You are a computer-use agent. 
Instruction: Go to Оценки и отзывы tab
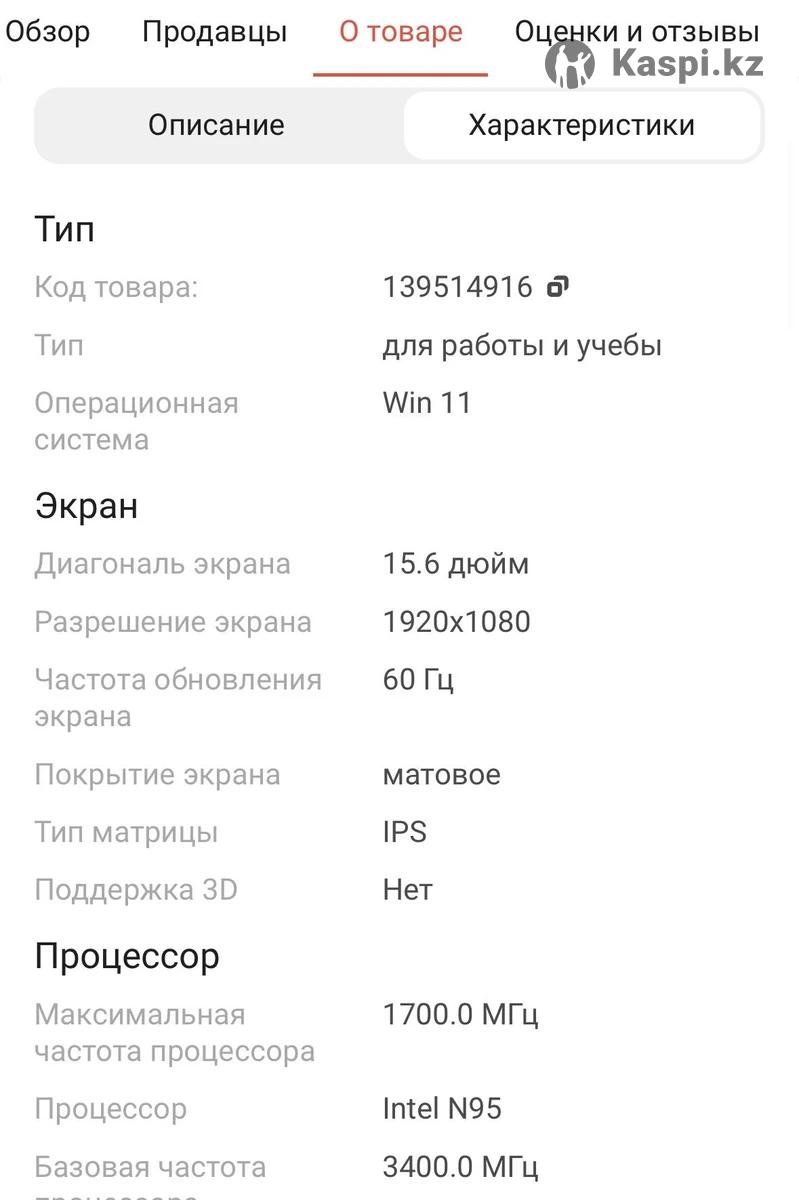click(637, 32)
